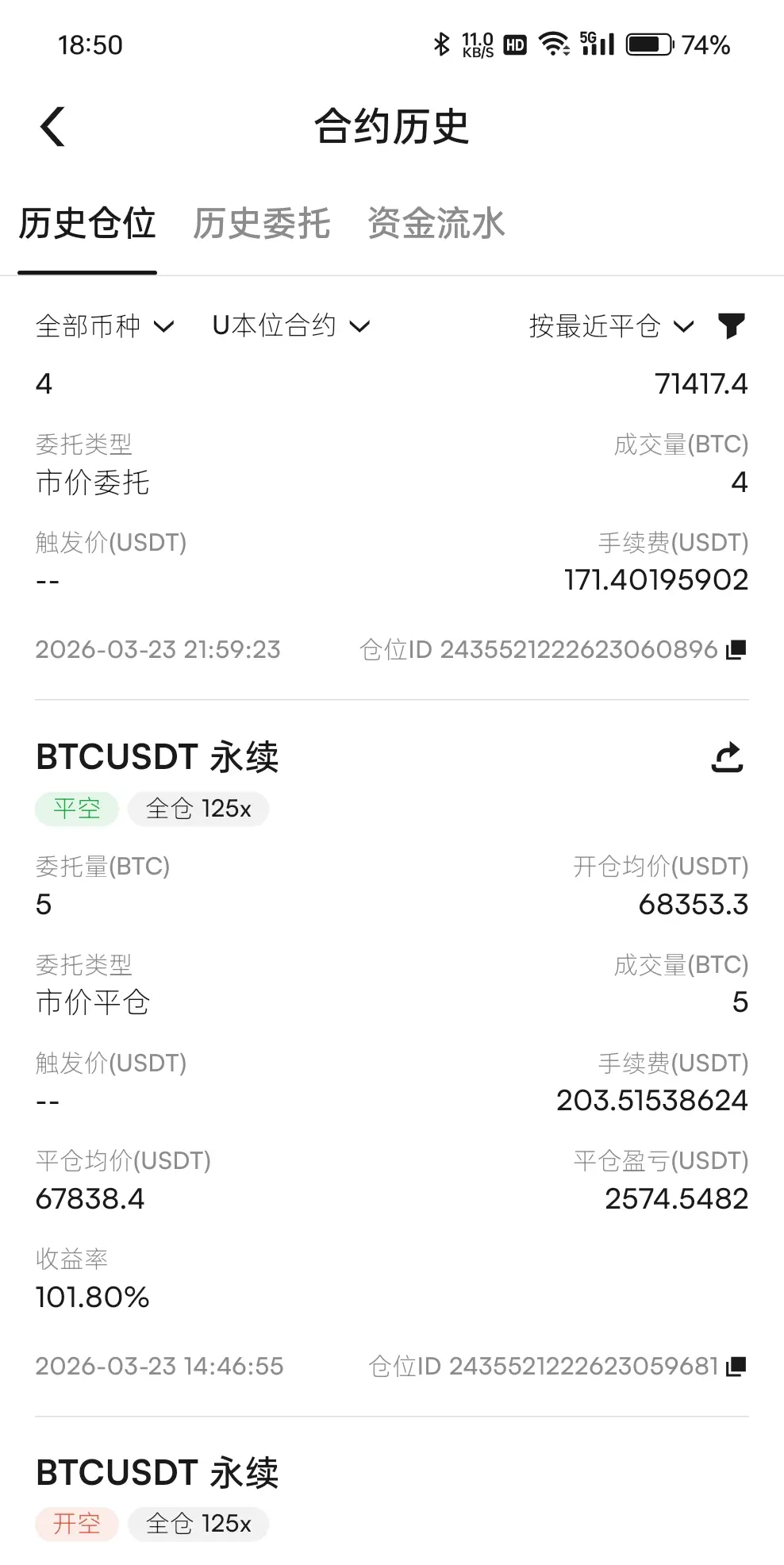Share the 平空 BTCUSDT position
The image size is (784, 1565).
(x=727, y=757)
